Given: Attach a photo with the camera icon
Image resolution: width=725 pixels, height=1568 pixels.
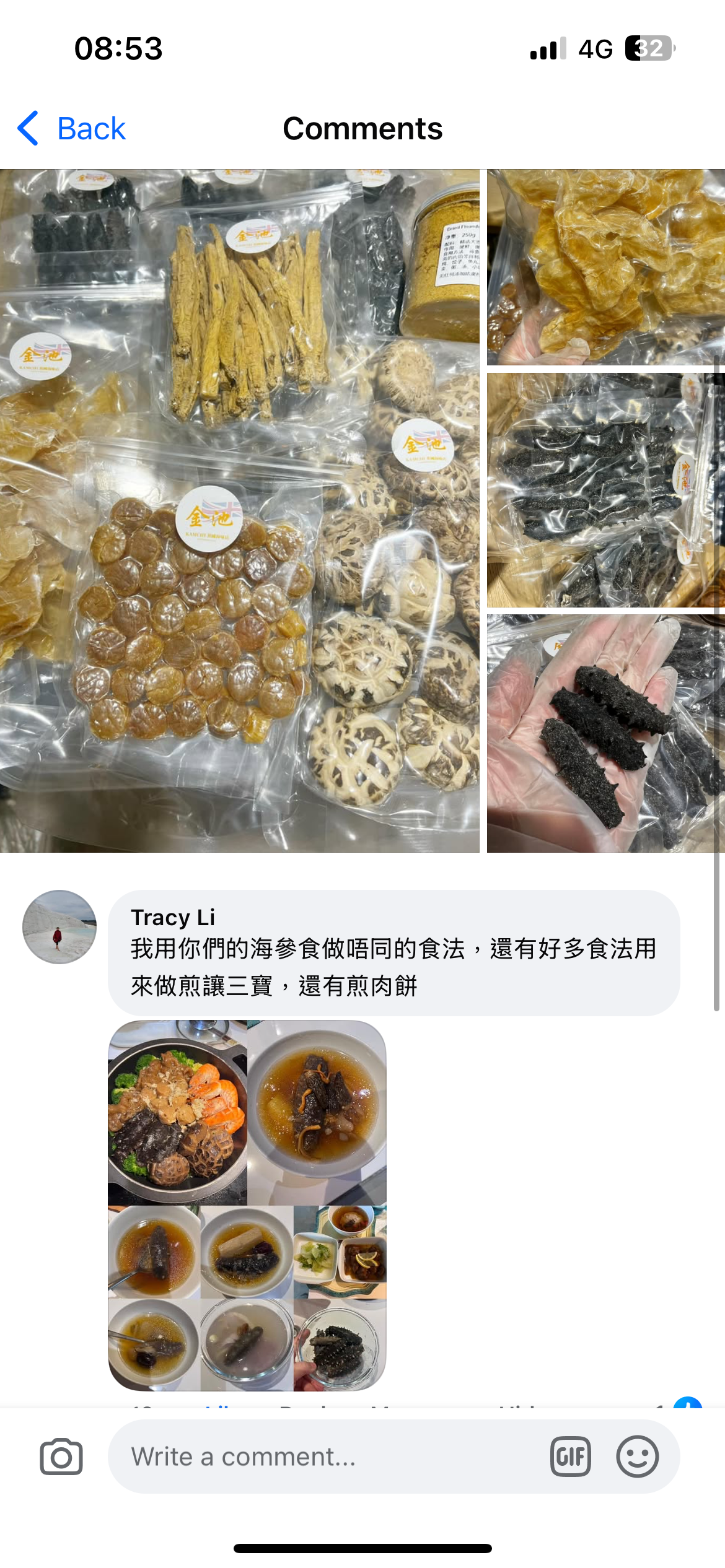Looking at the screenshot, I should [61, 1457].
